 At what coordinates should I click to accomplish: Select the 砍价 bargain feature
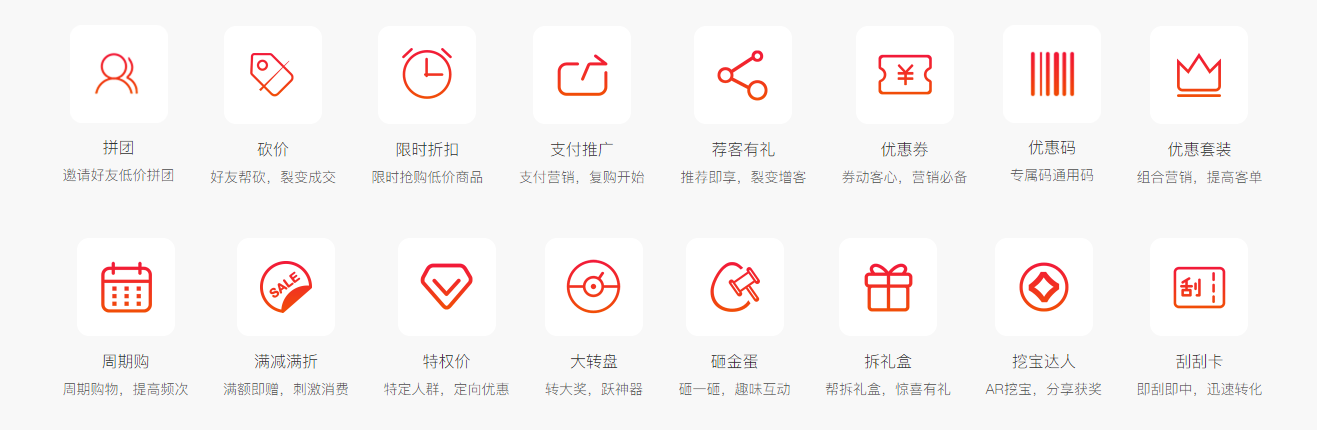tap(272, 74)
